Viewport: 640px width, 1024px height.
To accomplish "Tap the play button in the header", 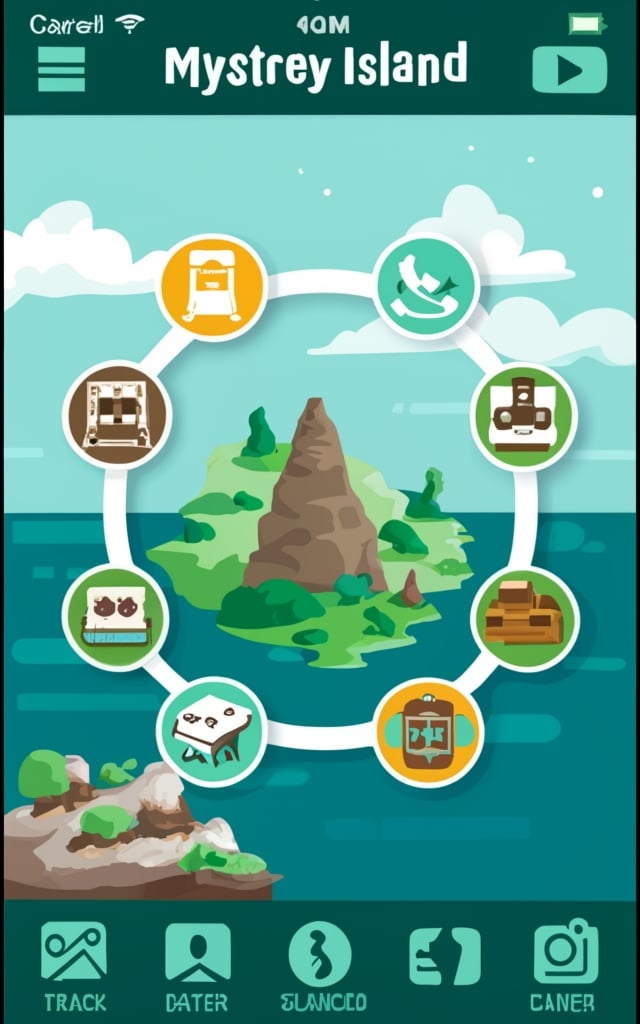I will tap(569, 70).
